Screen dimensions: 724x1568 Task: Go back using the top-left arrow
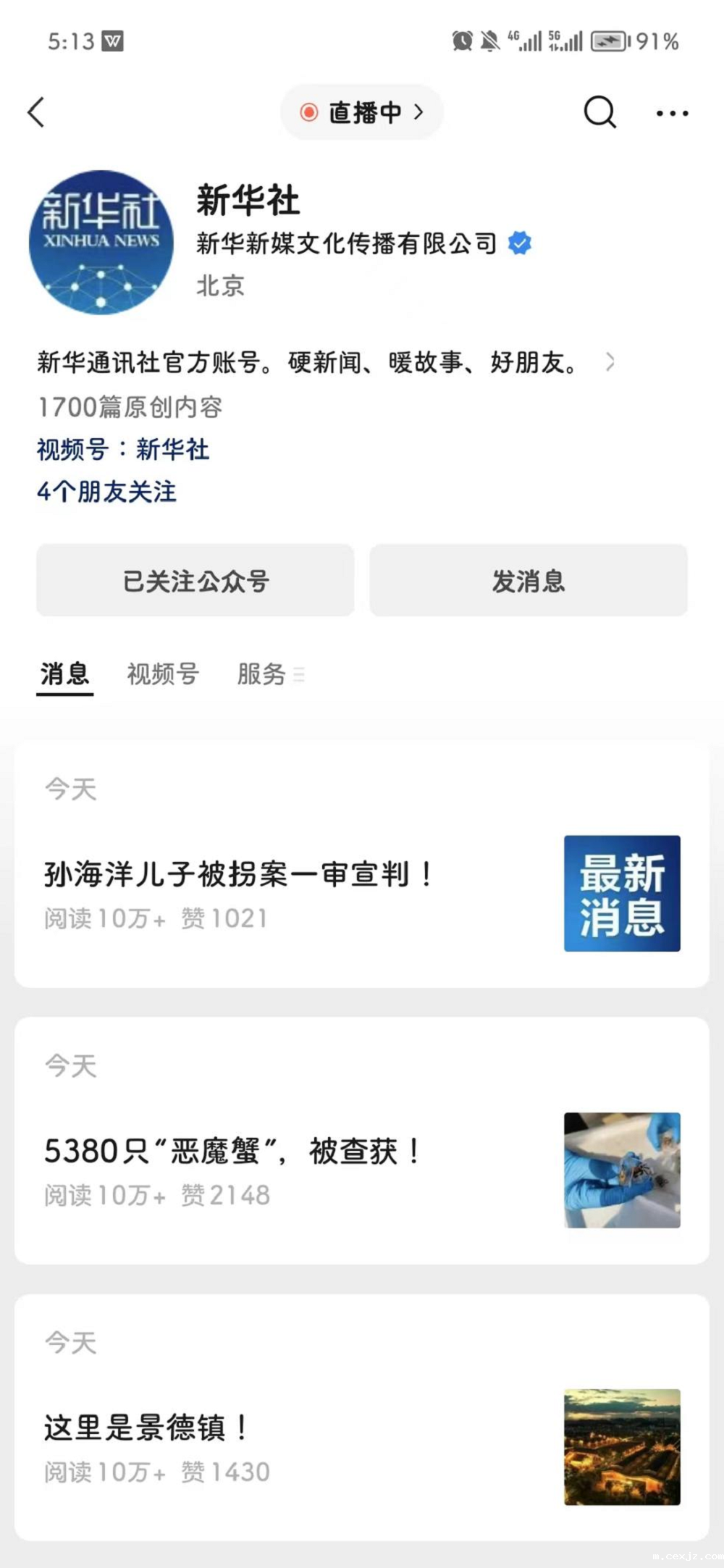(x=36, y=112)
